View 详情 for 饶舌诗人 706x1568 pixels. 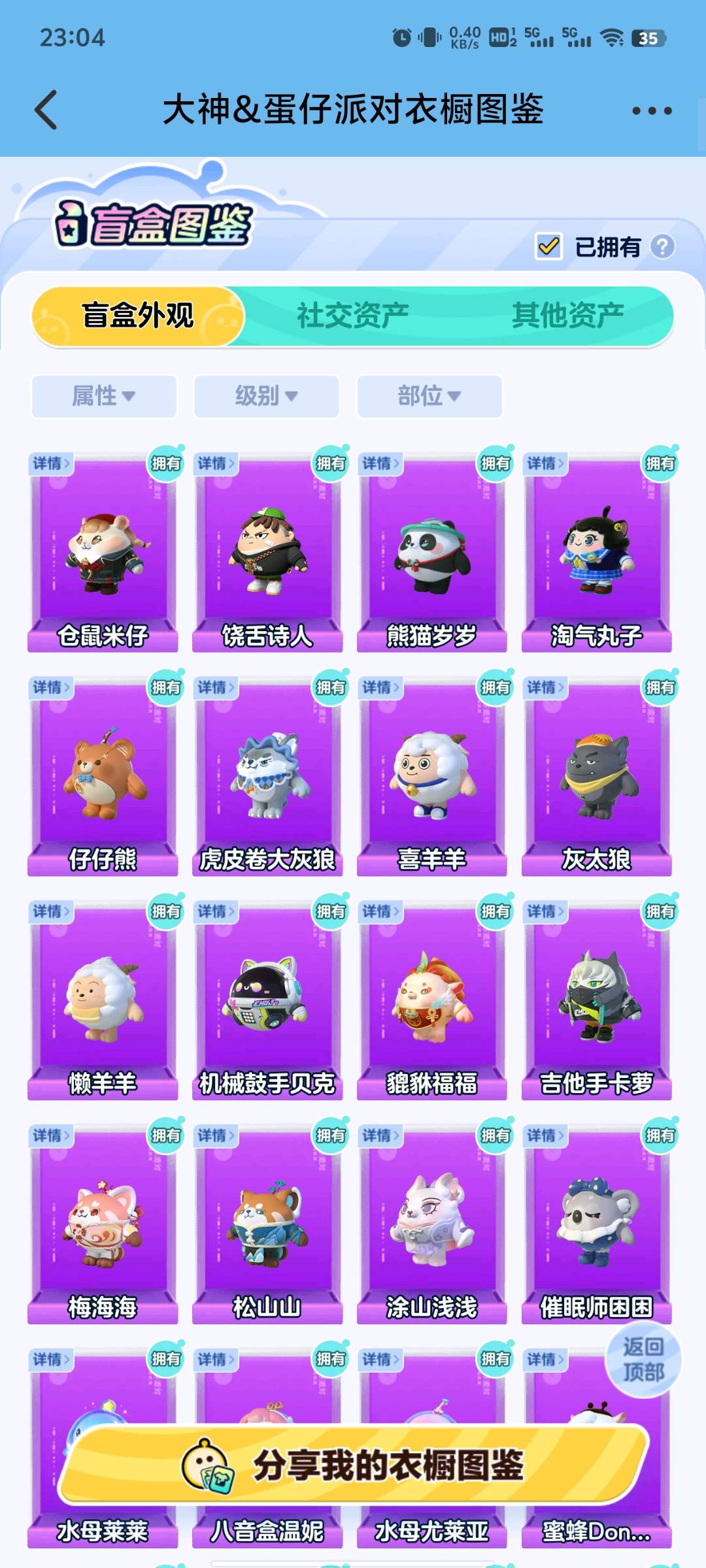click(x=215, y=464)
